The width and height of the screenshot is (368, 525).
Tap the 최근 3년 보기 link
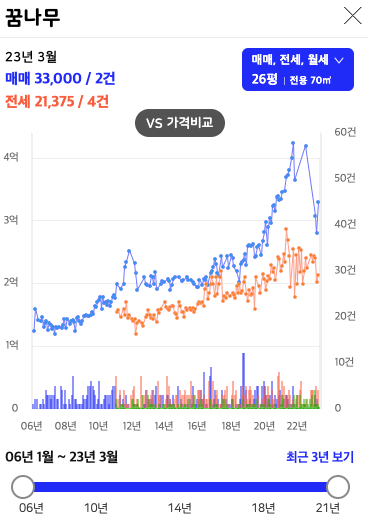(x=320, y=457)
